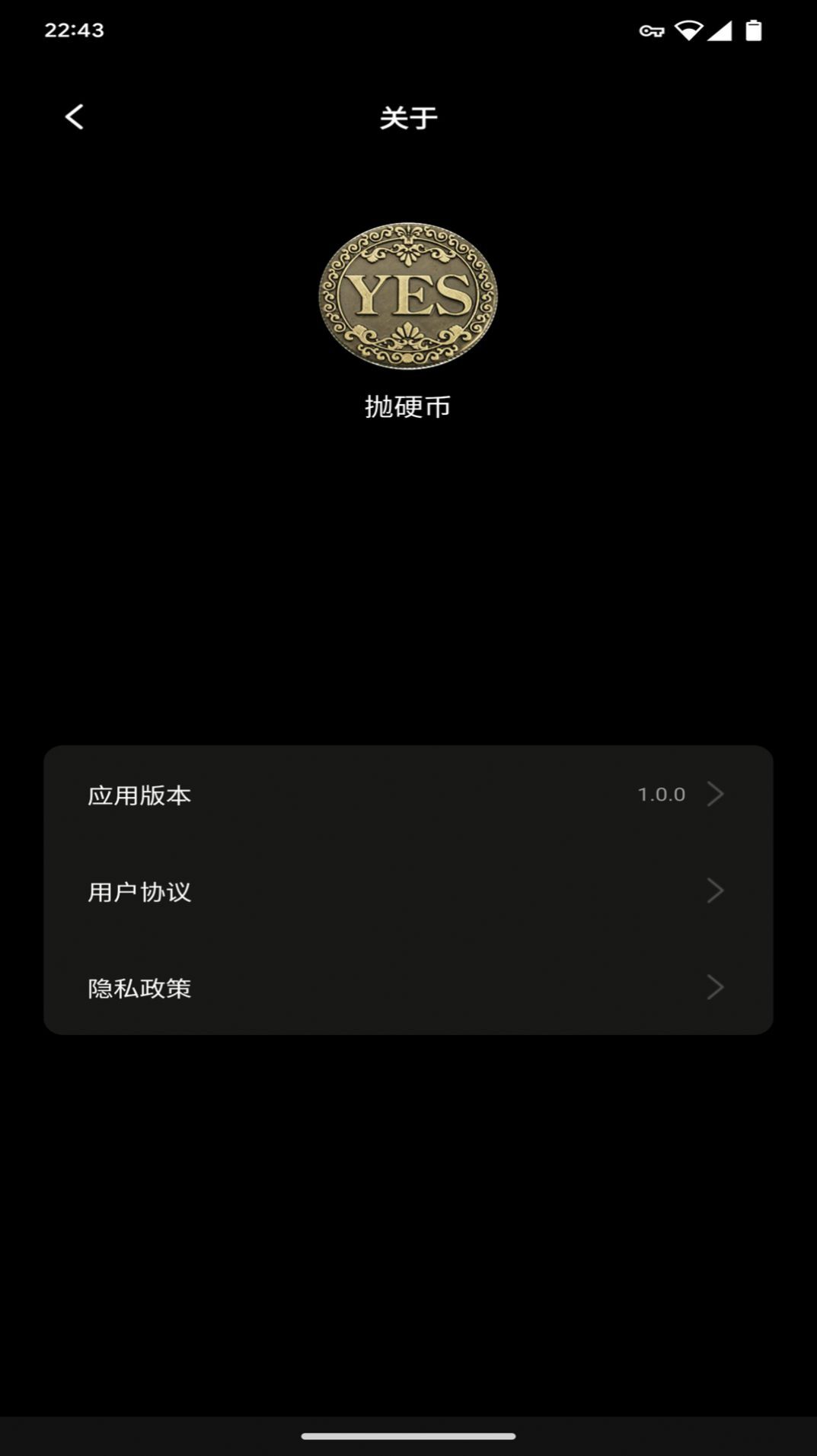Expand the 用户协议 chevron

pos(714,890)
